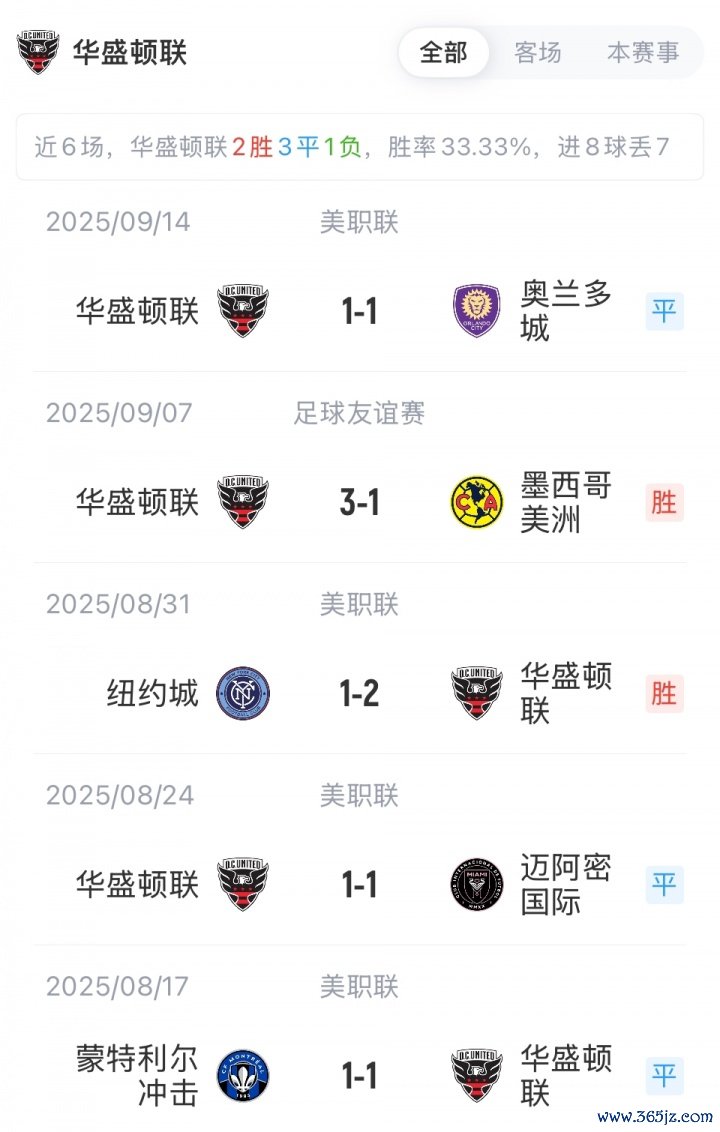Image resolution: width=720 pixels, height=1132 pixels.
Task: Open the 华盛顿联 vs 墨西哥美洲 friendly match
Action: point(360,502)
